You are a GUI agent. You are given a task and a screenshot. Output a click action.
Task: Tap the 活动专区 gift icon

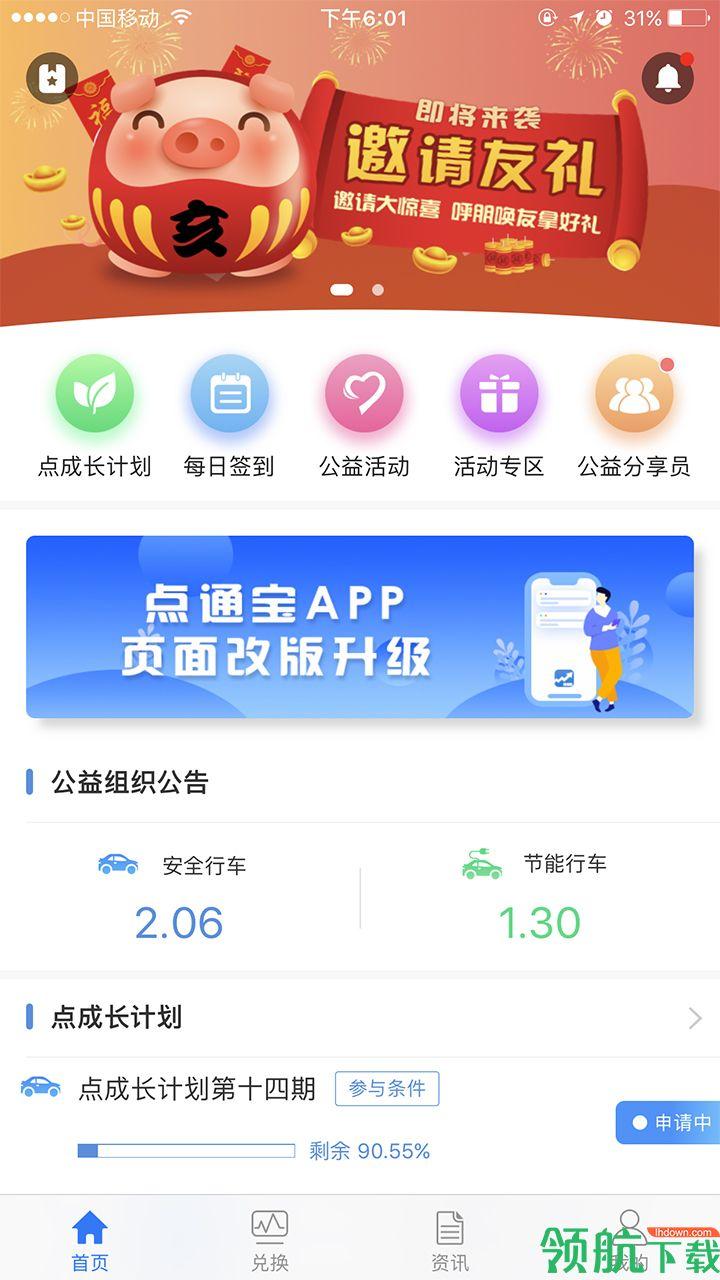499,395
